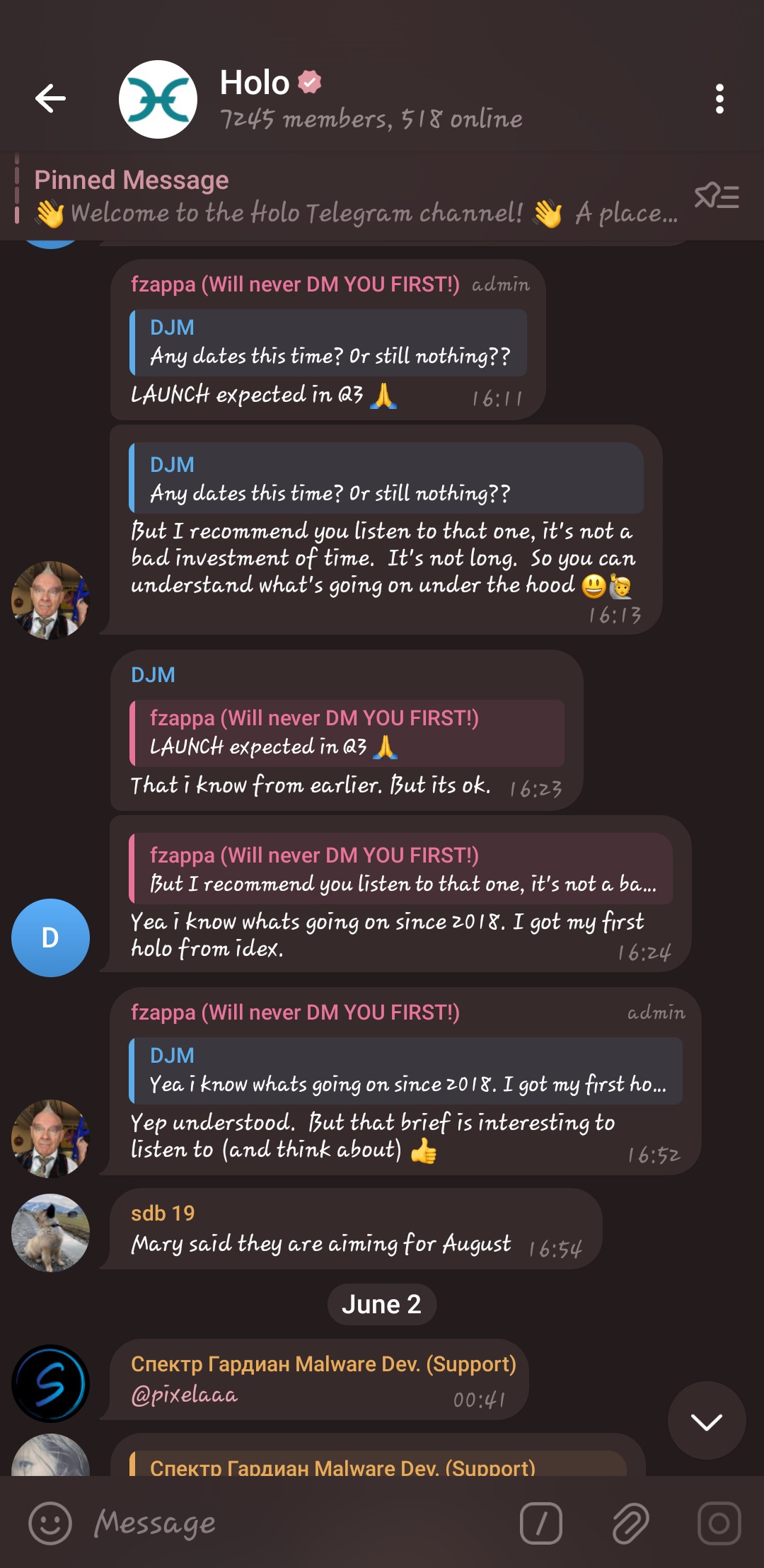Go back to the chat list
This screenshot has width=764, height=1568.
(50, 98)
